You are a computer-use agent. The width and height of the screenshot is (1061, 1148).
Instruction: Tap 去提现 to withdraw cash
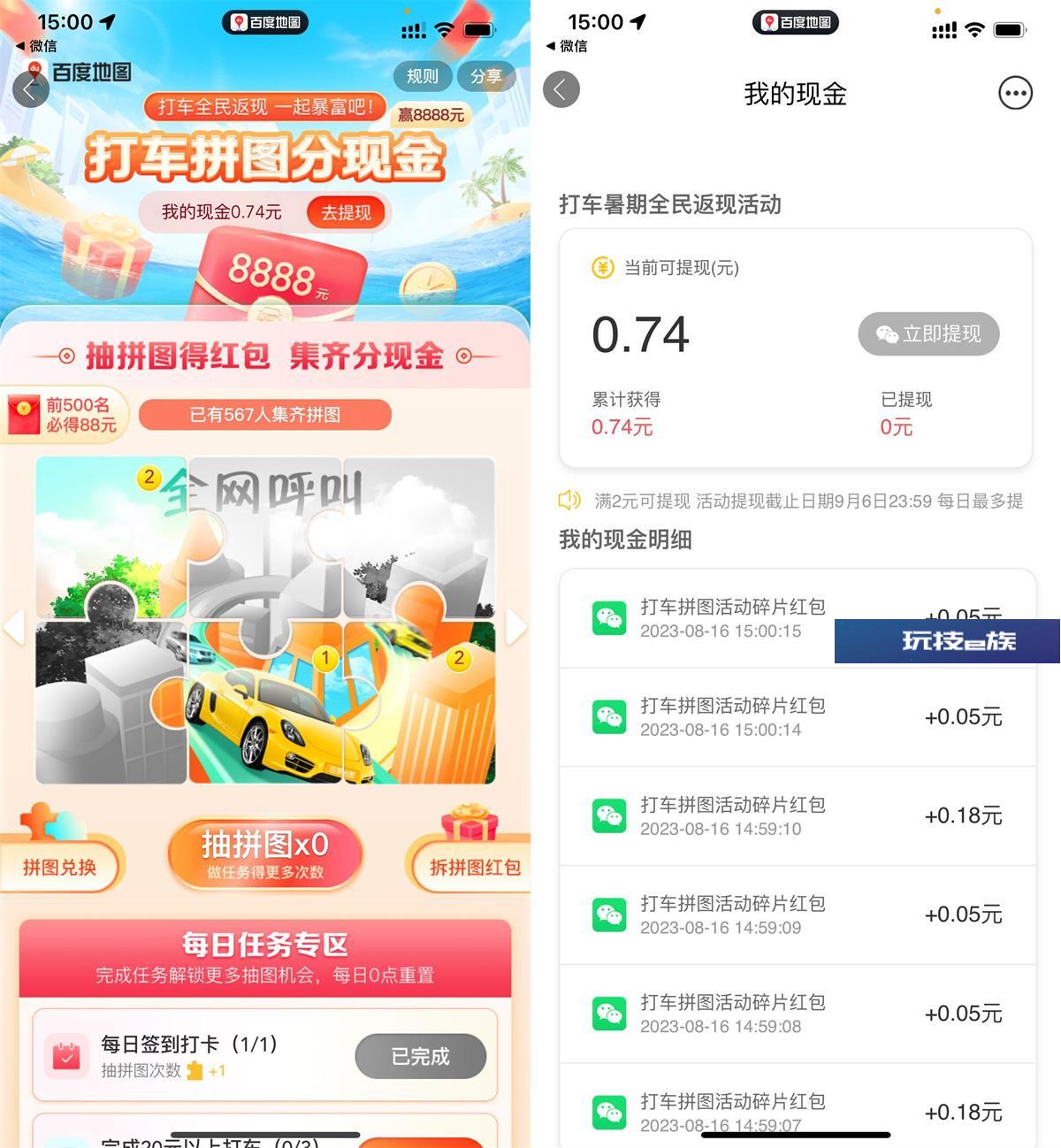[x=346, y=212]
